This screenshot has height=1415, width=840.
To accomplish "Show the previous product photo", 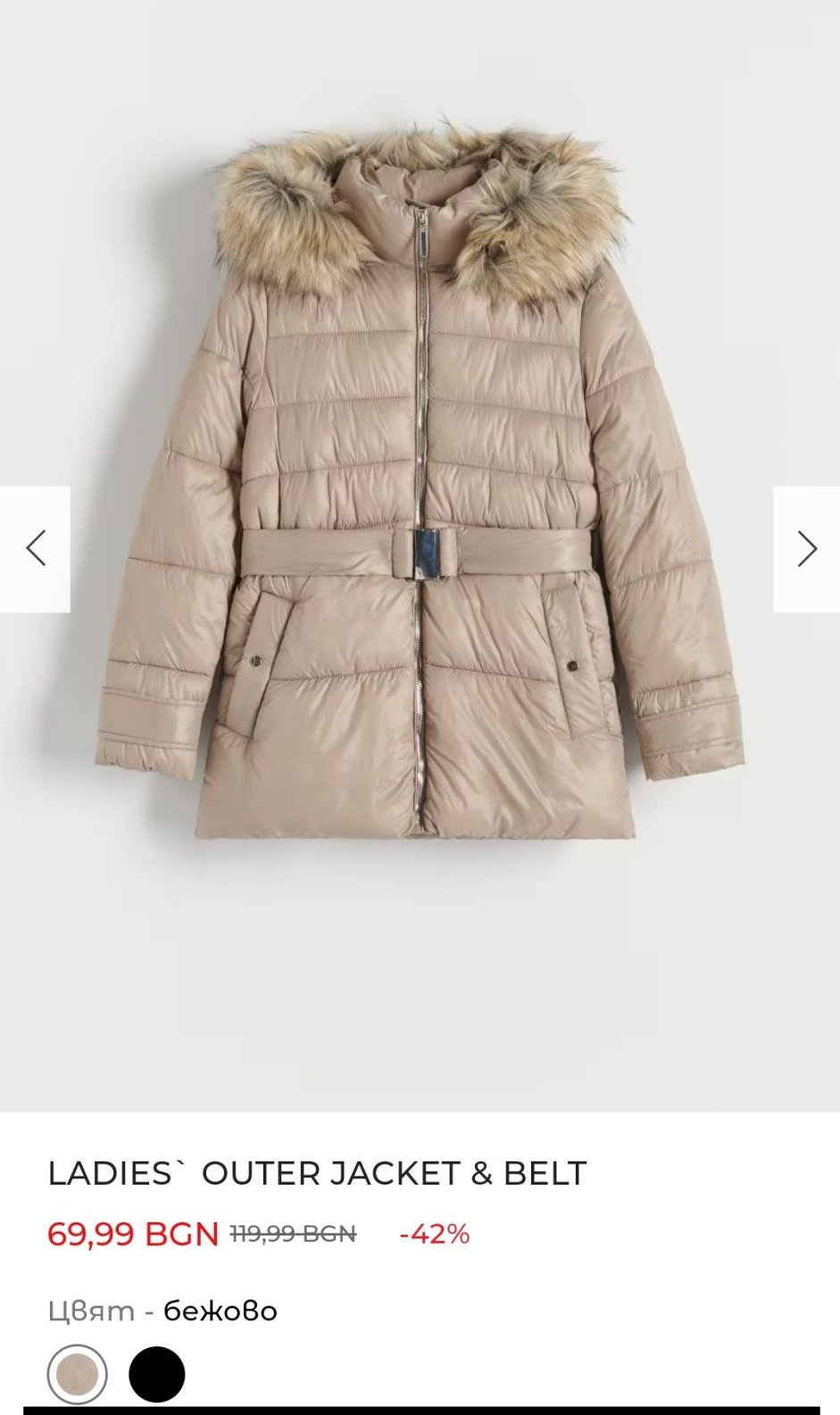I will tap(35, 549).
